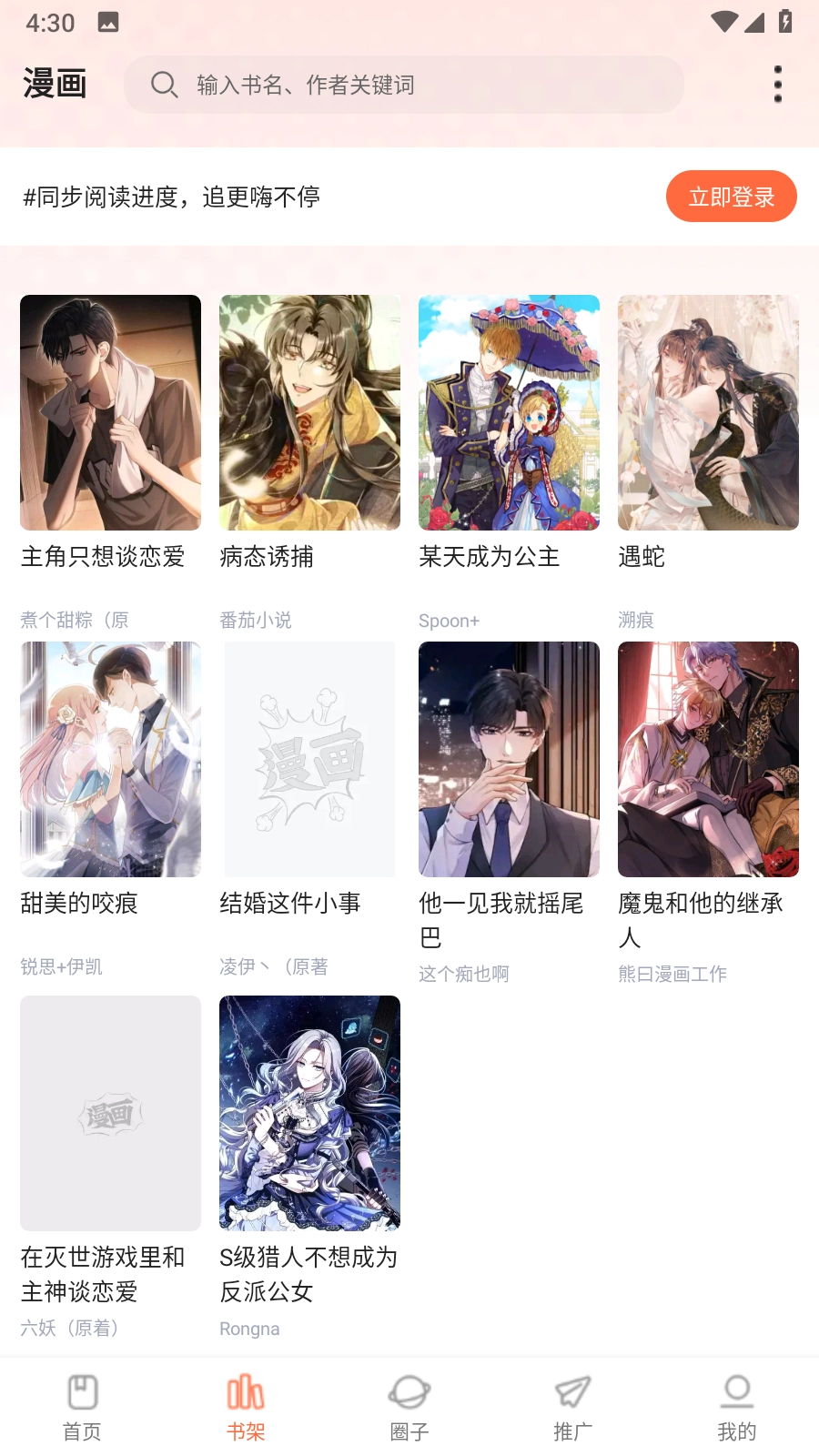This screenshot has width=819, height=1456.
Task: Open the 主角只想谈恋爱 manga cover
Action: coord(110,412)
